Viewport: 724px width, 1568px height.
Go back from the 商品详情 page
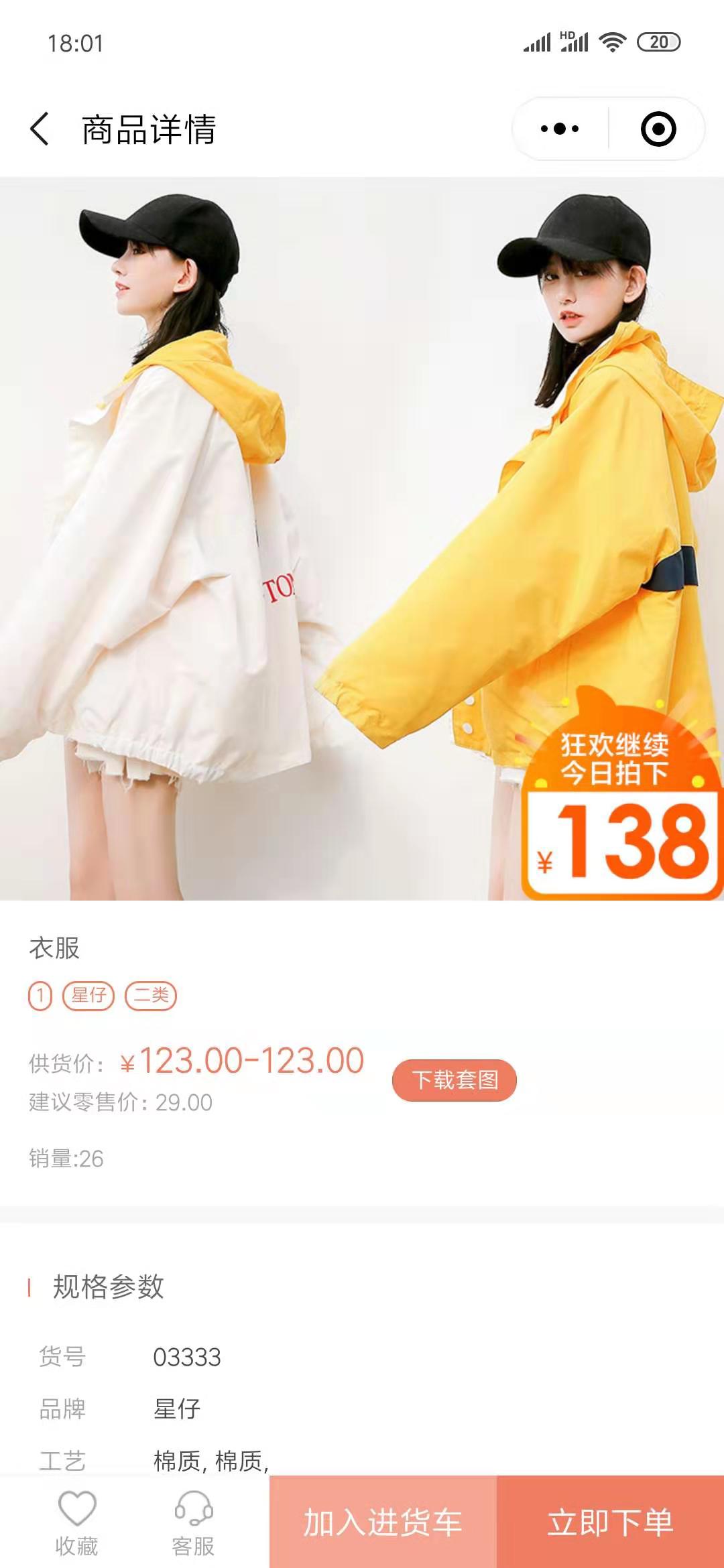40,129
